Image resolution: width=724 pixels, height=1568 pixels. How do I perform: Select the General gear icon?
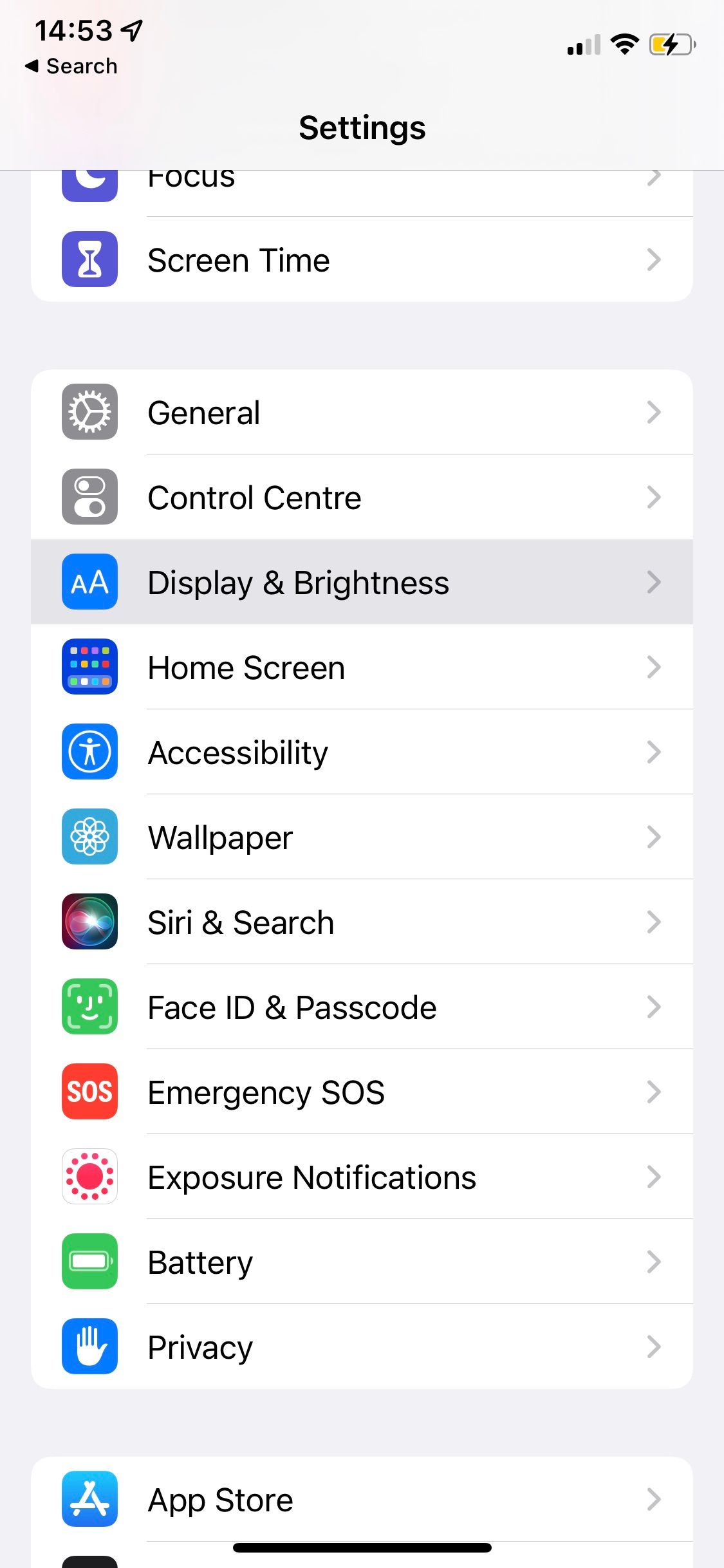(89, 413)
